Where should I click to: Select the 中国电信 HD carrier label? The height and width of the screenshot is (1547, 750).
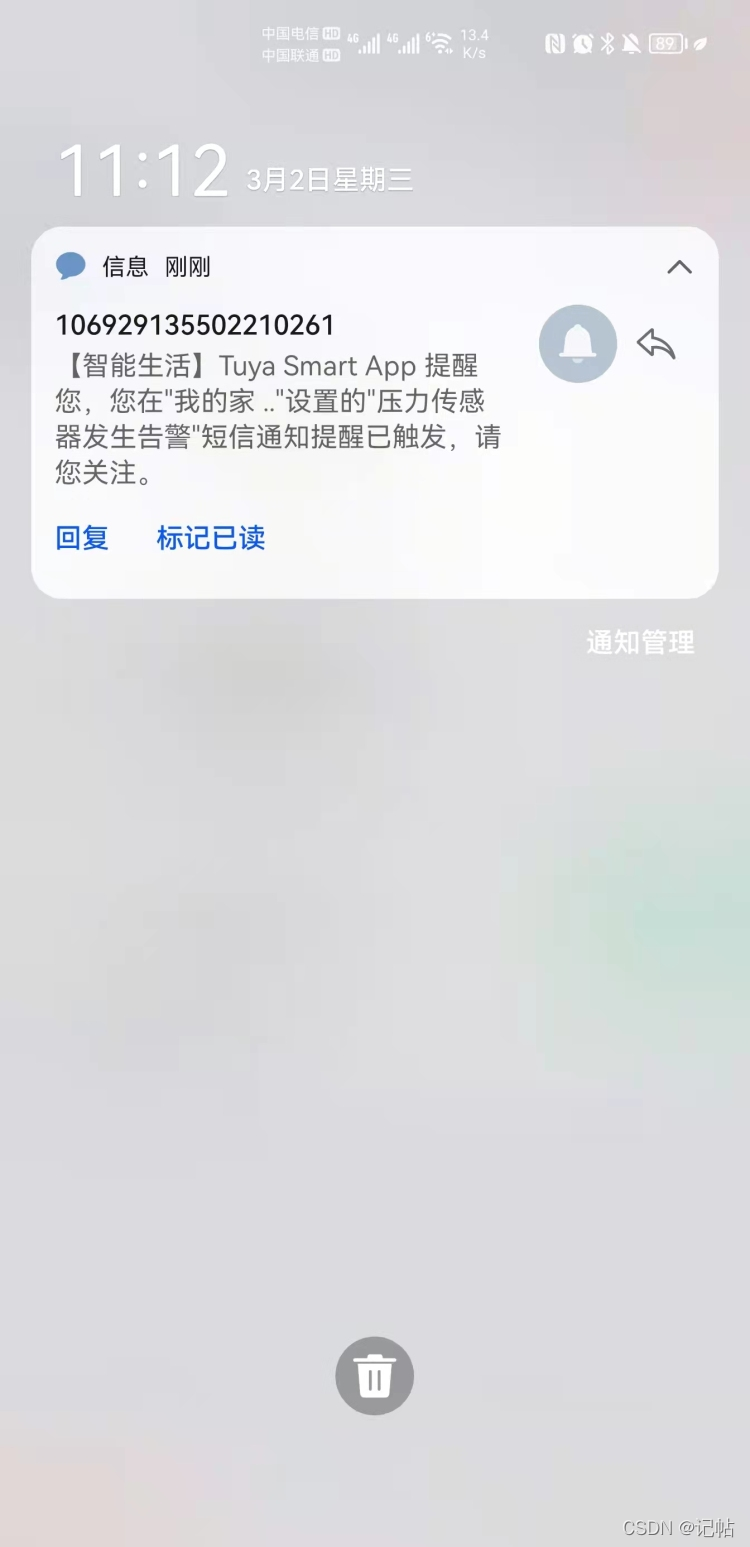[x=295, y=33]
